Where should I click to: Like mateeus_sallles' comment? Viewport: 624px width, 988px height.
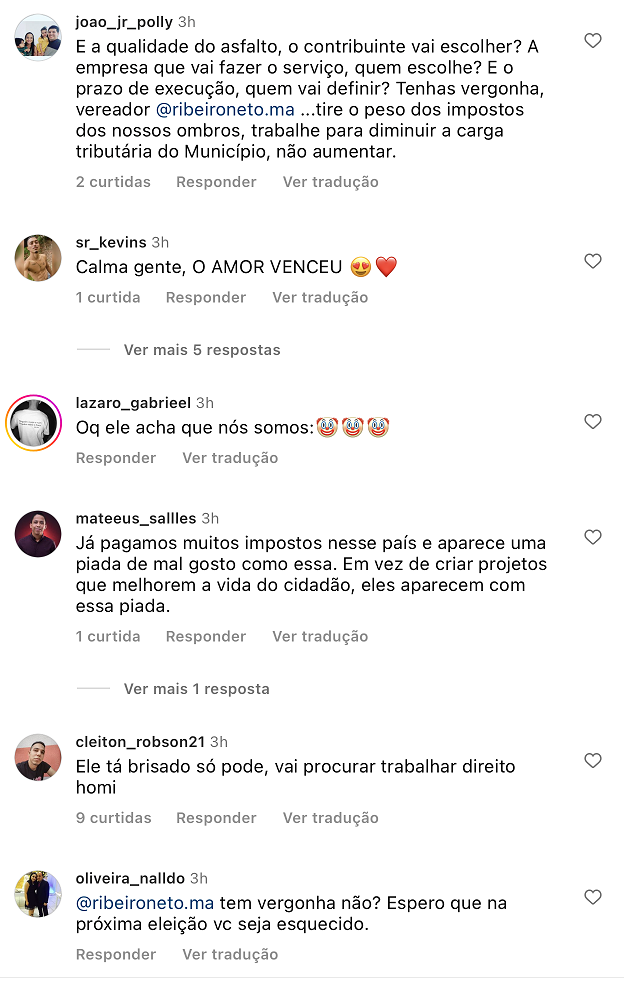593,537
